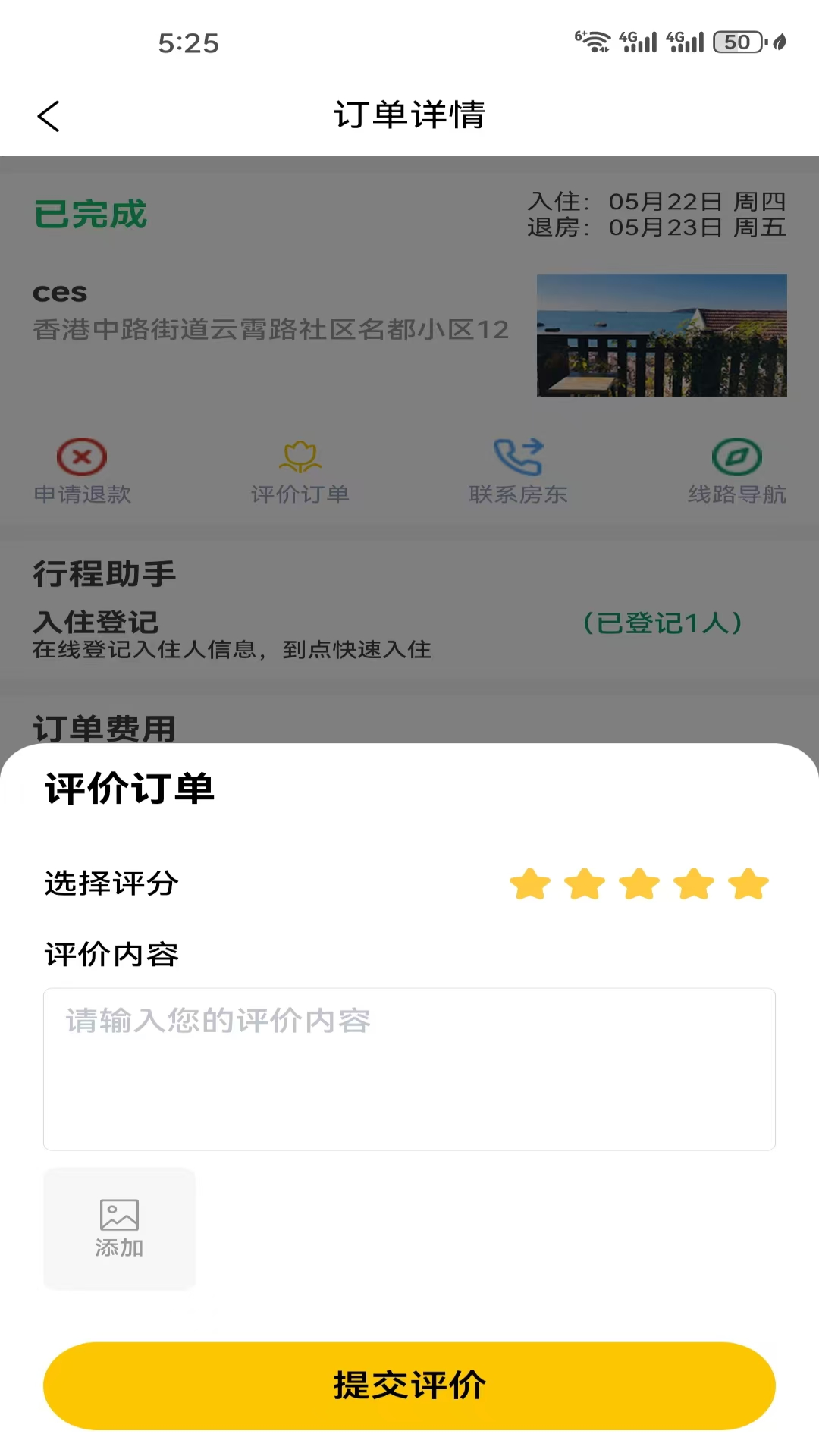
Task: Set rating to four stars
Action: (x=694, y=884)
